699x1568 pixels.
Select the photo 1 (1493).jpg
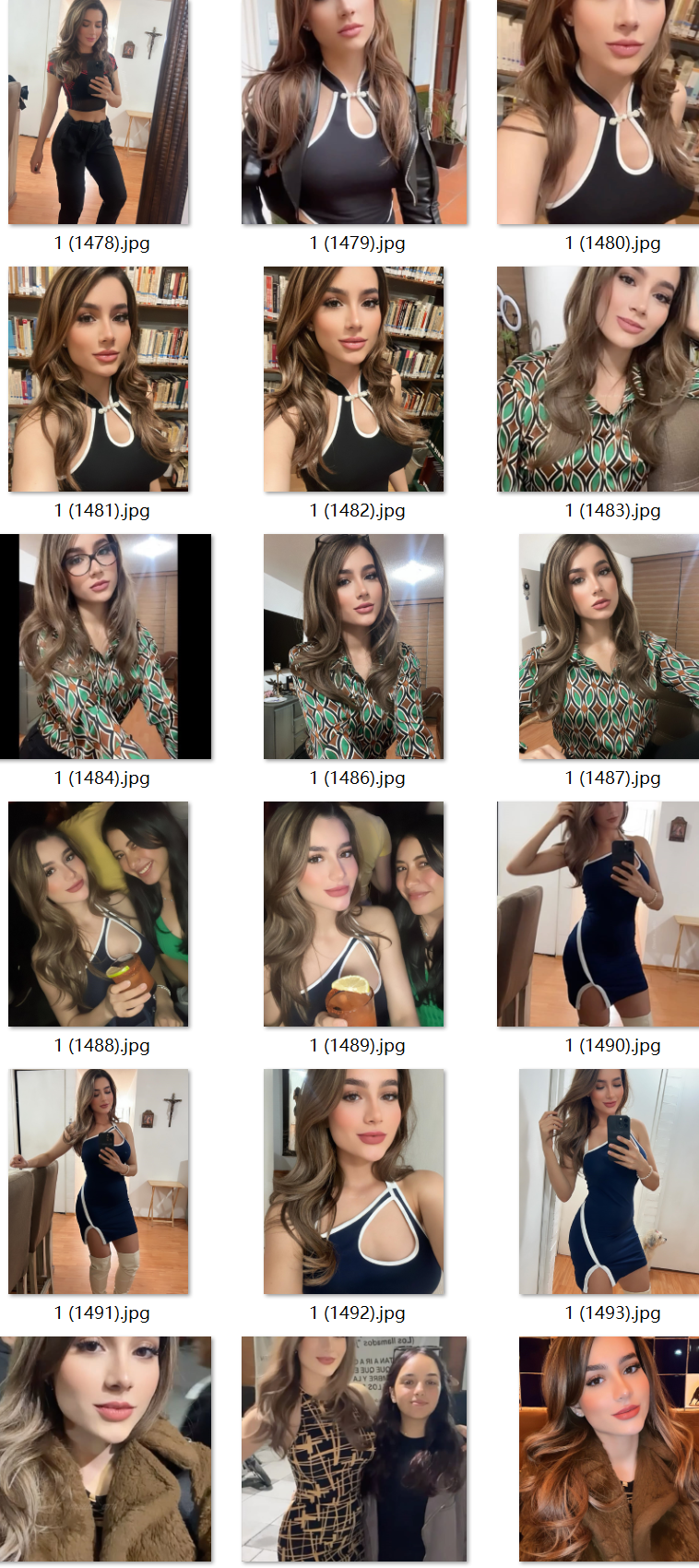point(609,1182)
